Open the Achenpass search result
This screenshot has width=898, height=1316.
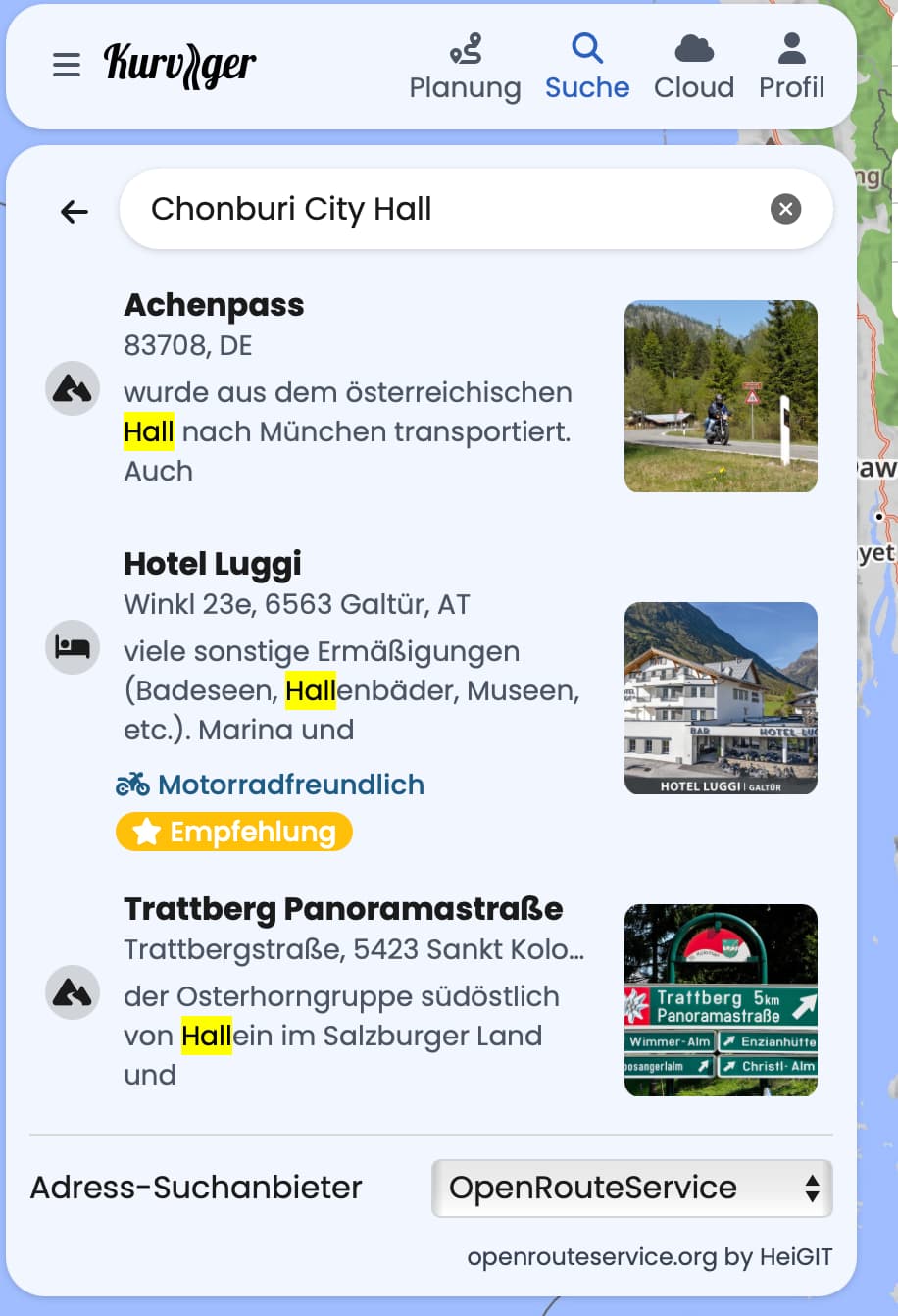tap(214, 305)
